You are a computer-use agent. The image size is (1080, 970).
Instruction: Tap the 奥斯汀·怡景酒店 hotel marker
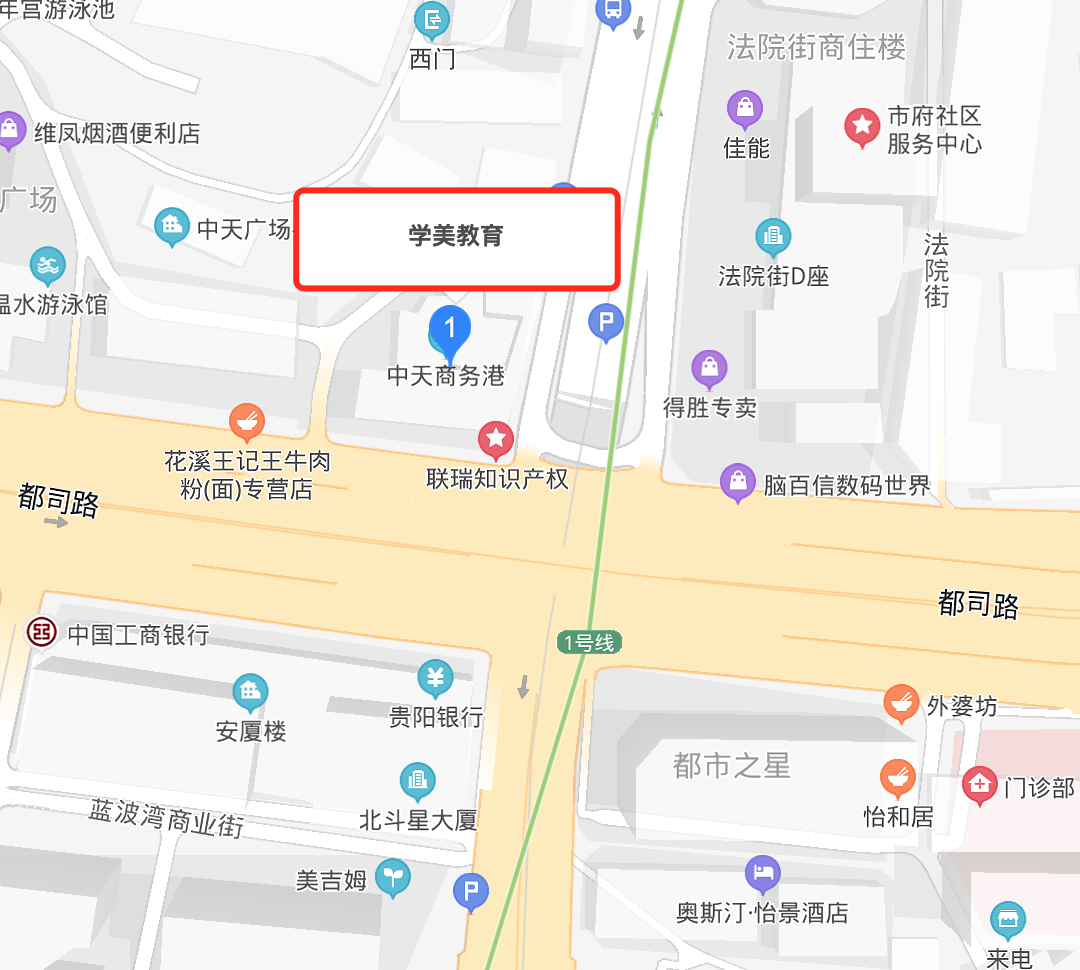coord(763,873)
